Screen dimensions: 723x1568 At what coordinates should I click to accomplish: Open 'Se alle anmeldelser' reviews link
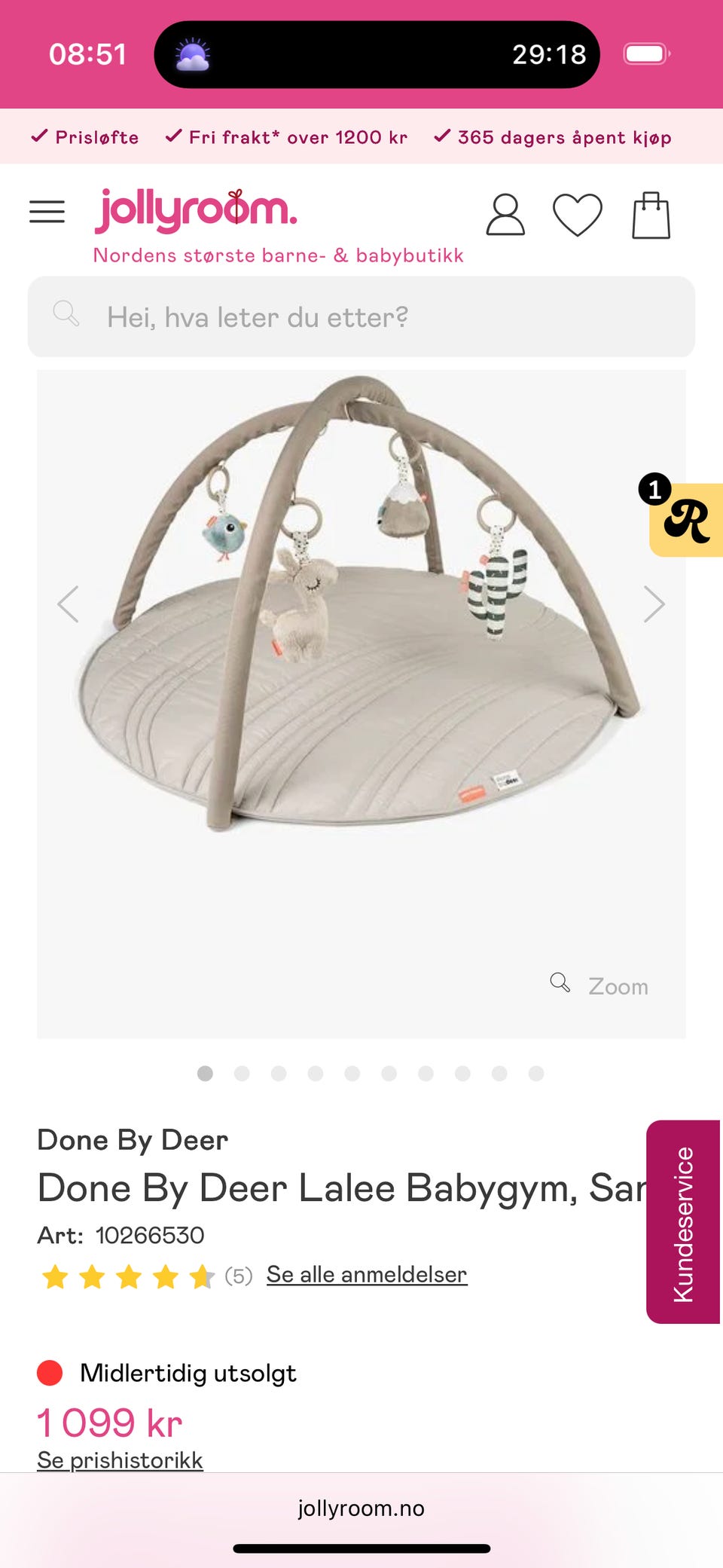tap(367, 1274)
